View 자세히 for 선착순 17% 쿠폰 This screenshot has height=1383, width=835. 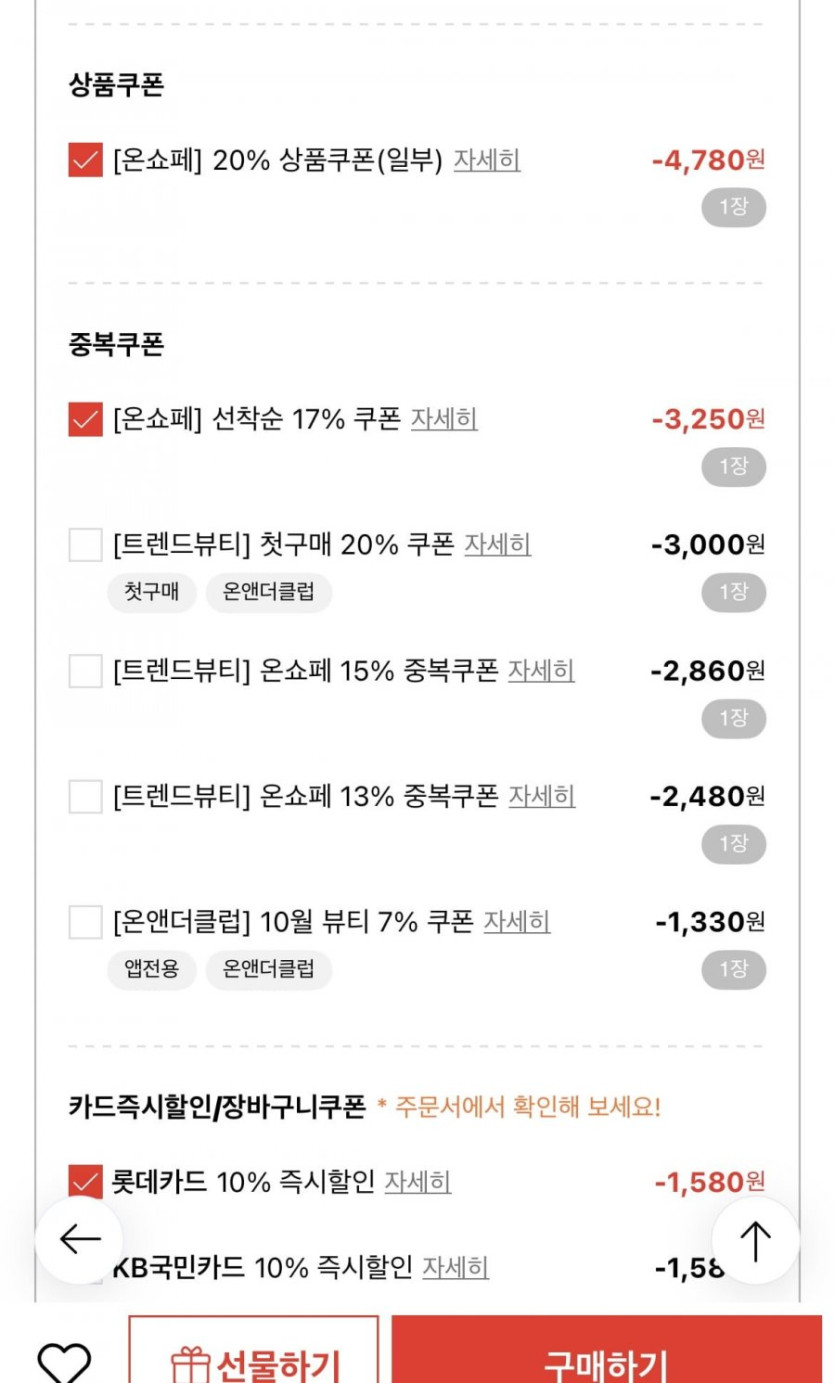click(x=444, y=419)
